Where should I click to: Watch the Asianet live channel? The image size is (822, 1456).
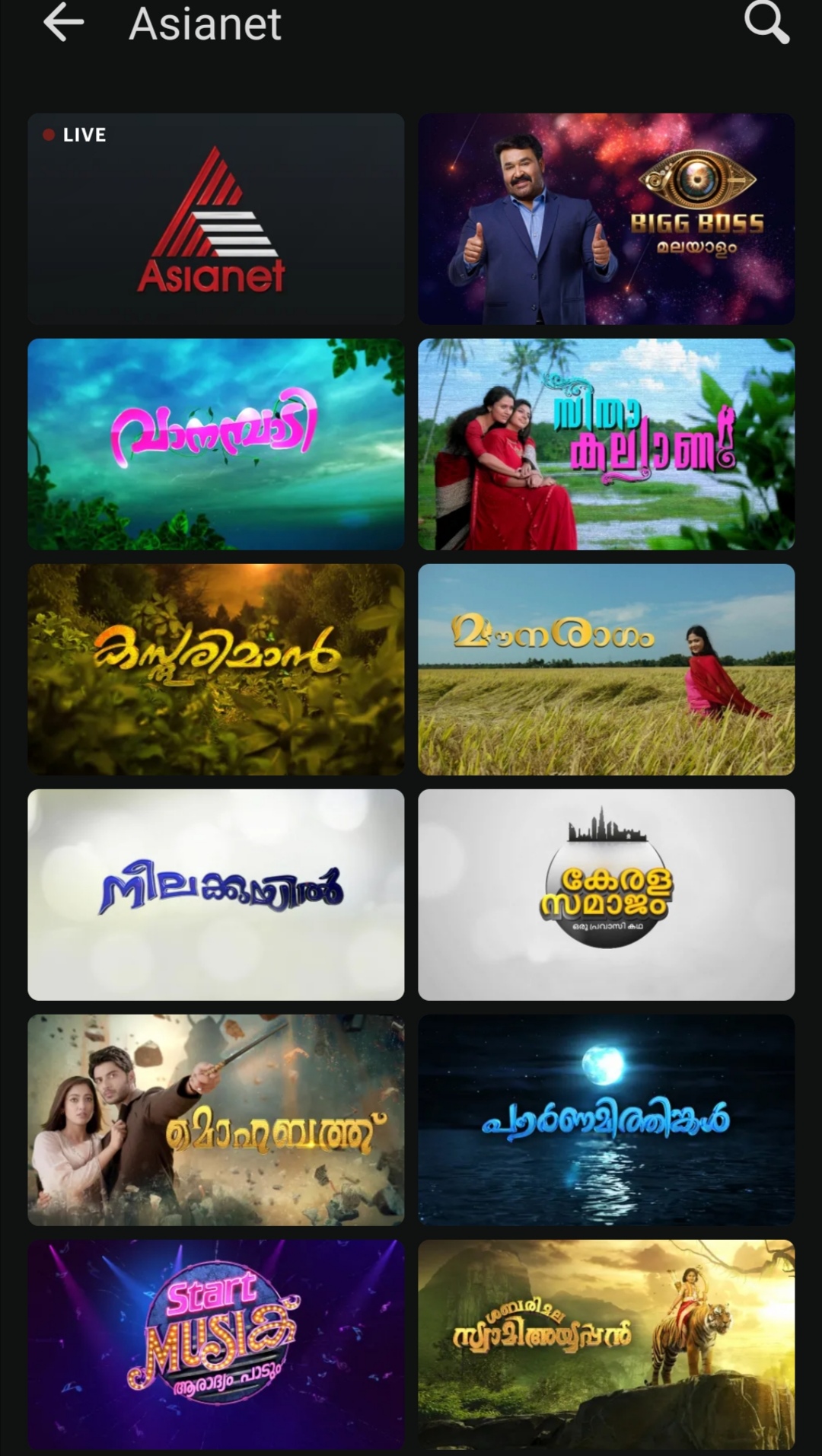215,219
